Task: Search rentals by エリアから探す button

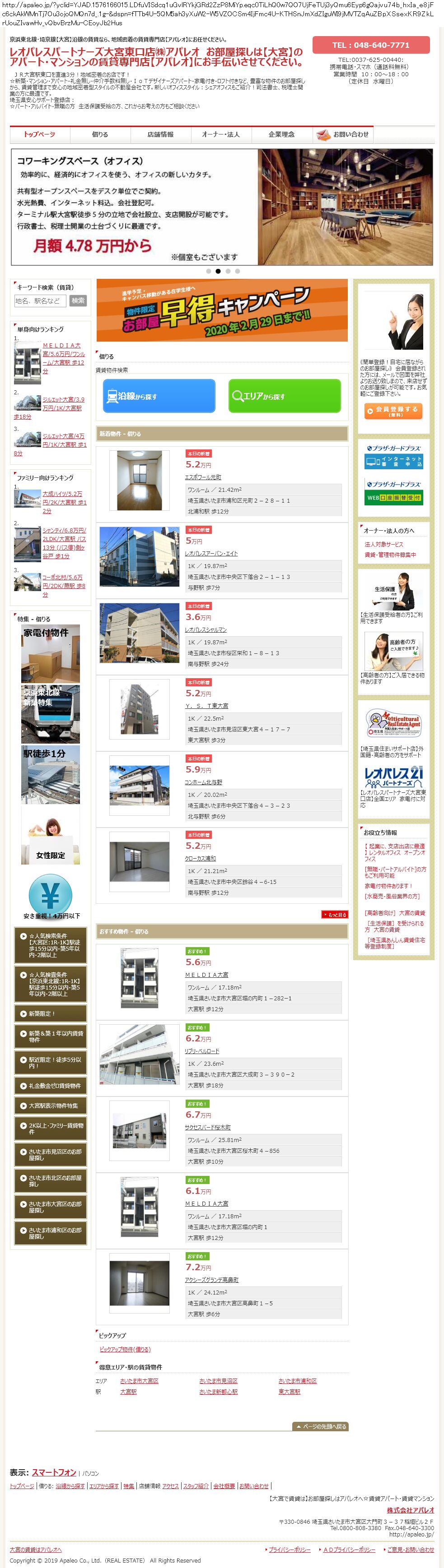Action: tap(284, 396)
